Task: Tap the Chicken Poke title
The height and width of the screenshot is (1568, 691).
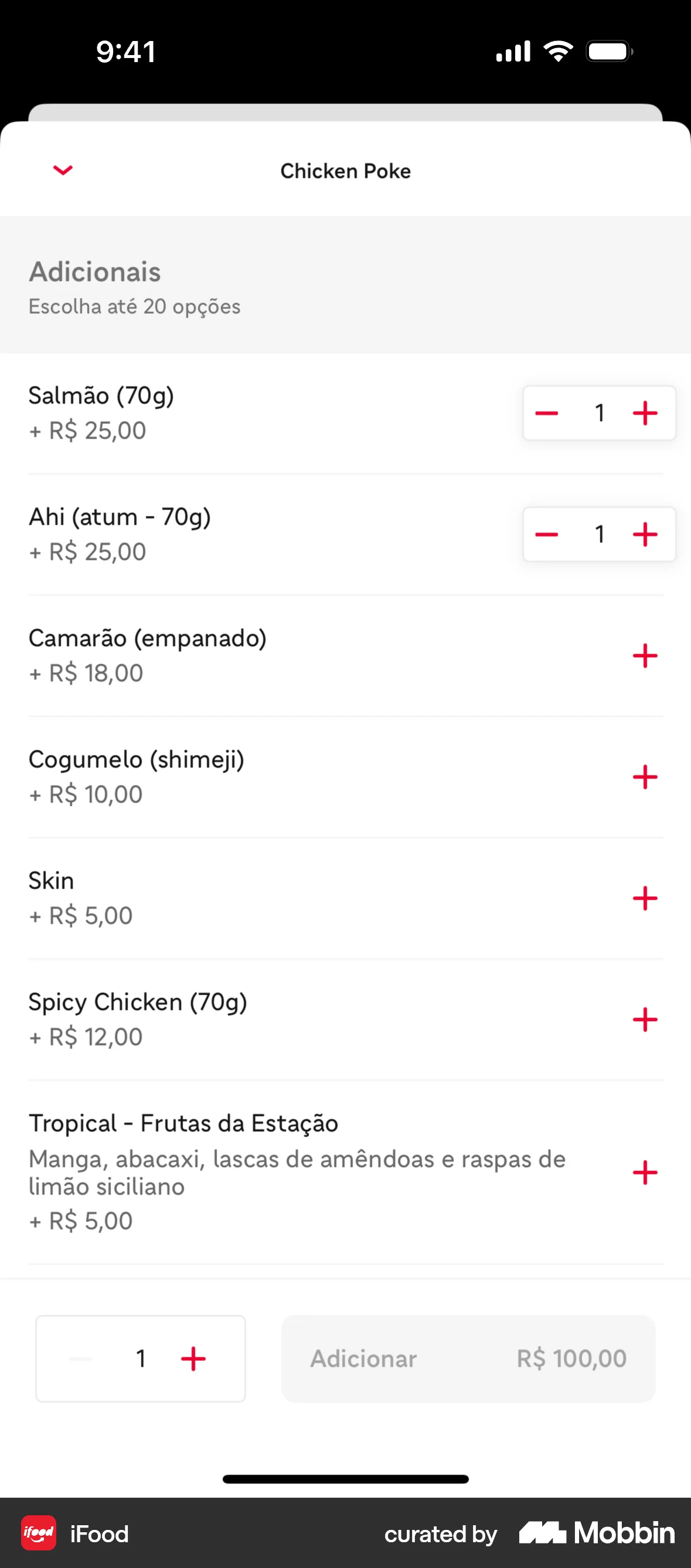Action: tap(345, 171)
